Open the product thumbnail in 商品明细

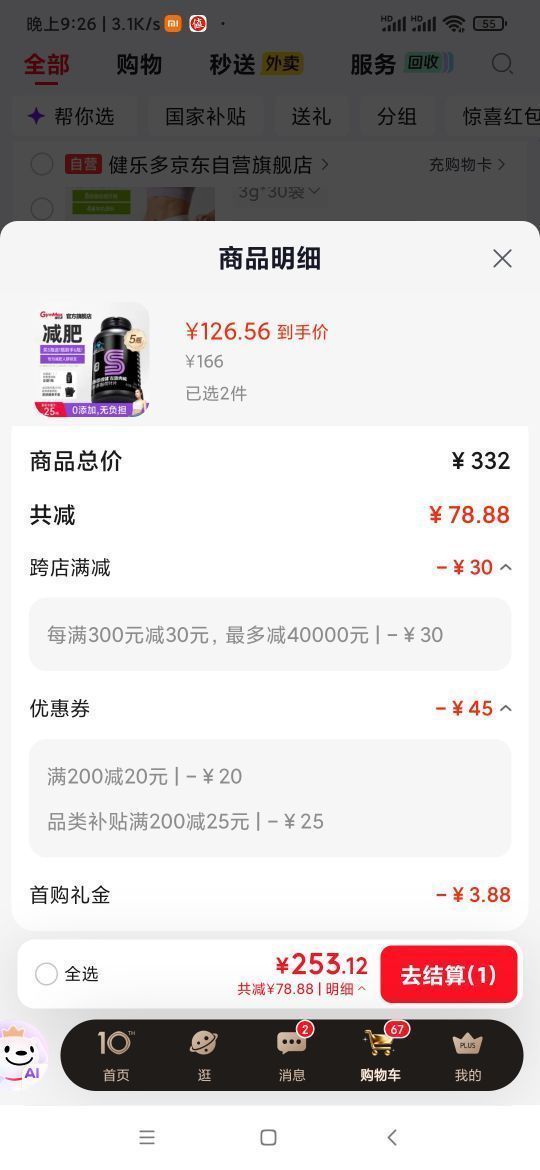click(91, 360)
